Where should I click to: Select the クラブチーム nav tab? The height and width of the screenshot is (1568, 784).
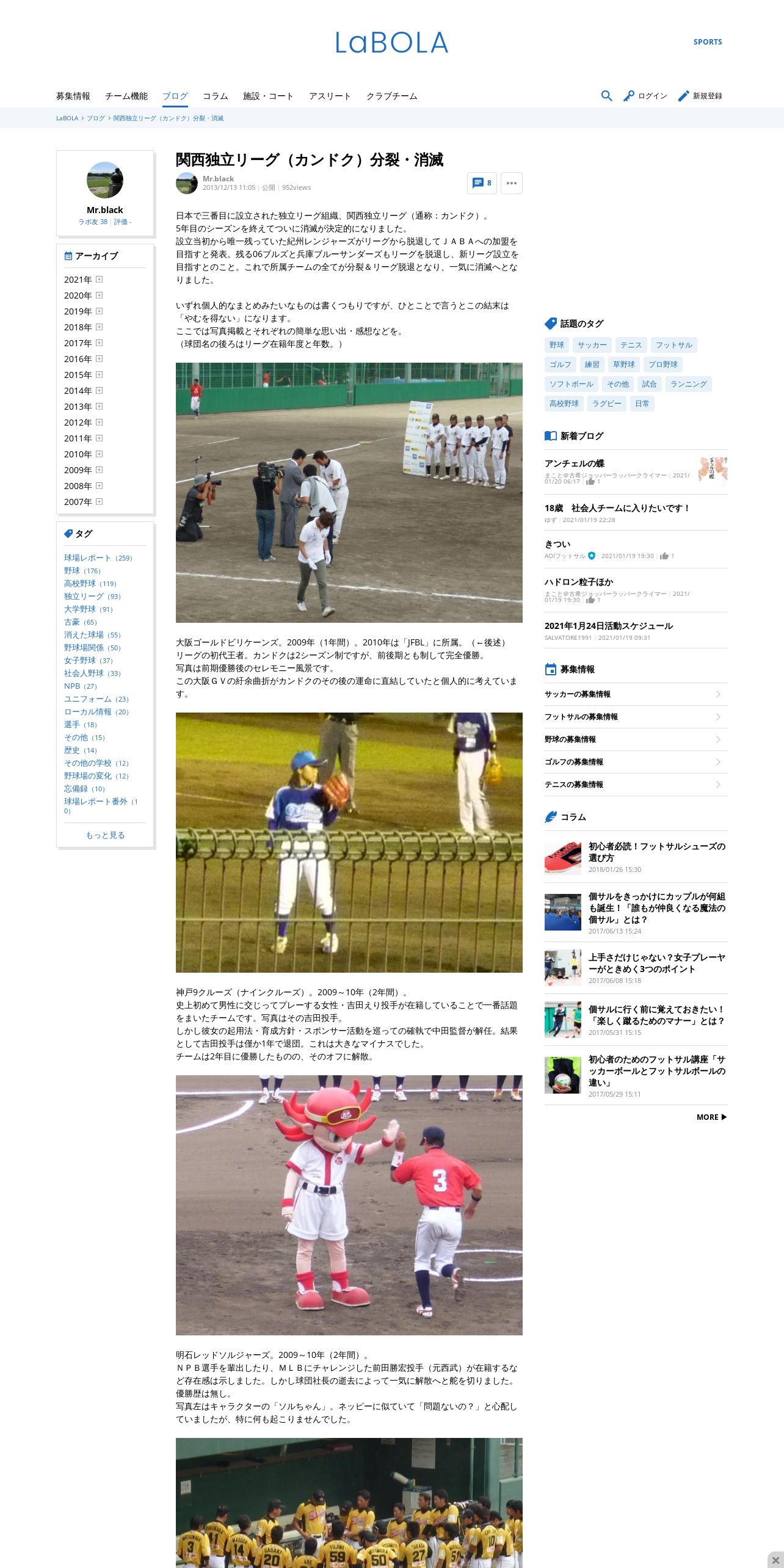(x=392, y=96)
